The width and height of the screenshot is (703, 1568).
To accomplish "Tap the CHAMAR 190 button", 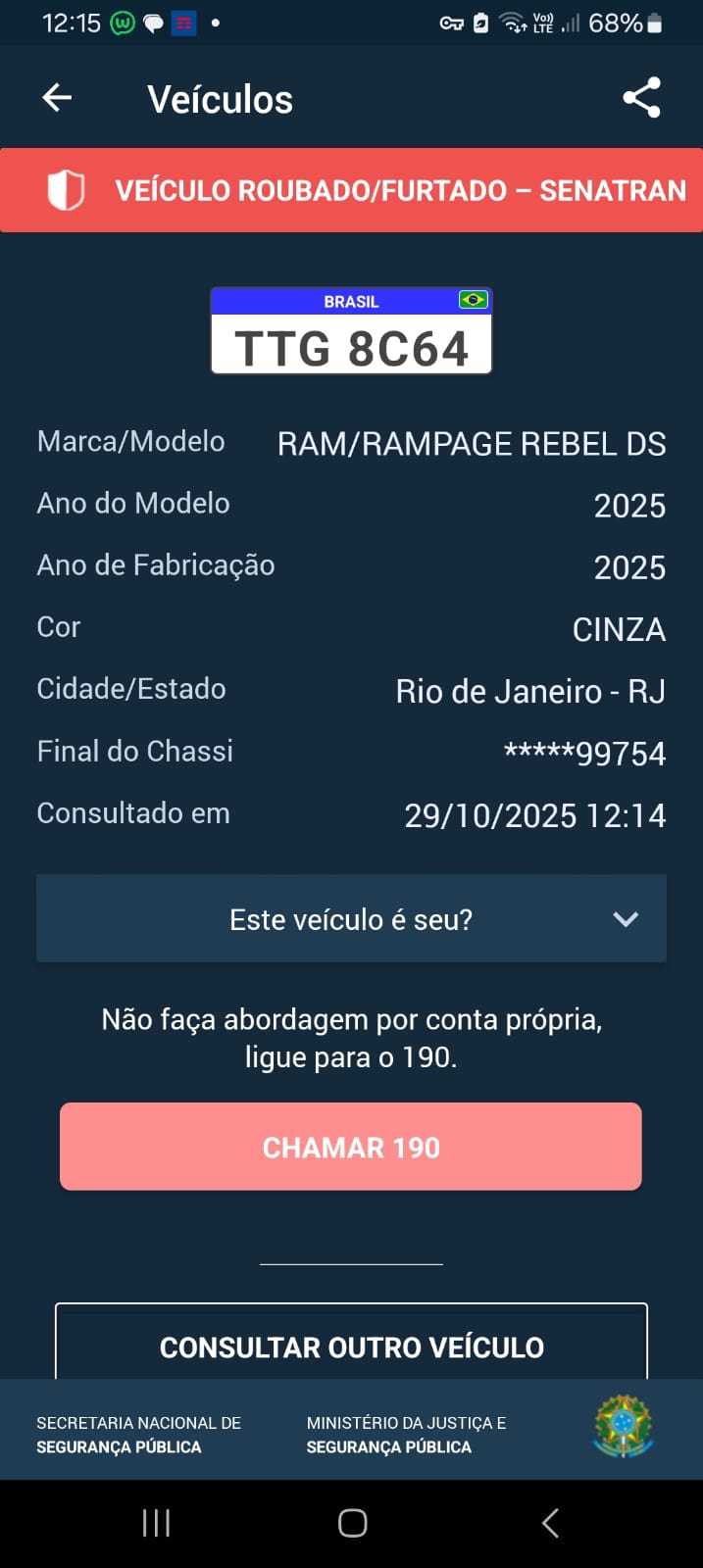I will tap(351, 1147).
